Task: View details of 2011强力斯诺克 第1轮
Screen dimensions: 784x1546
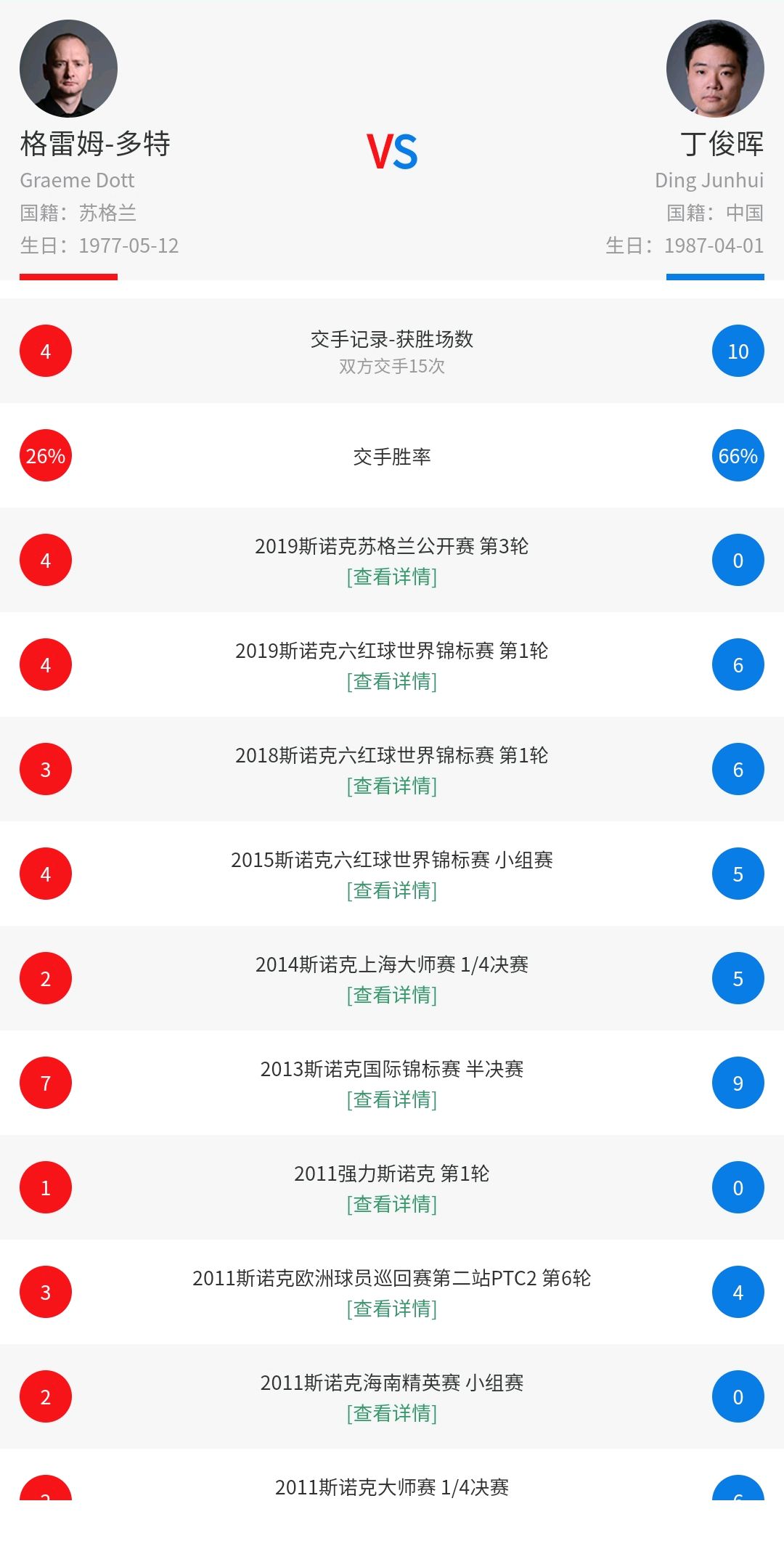Action: click(392, 1205)
